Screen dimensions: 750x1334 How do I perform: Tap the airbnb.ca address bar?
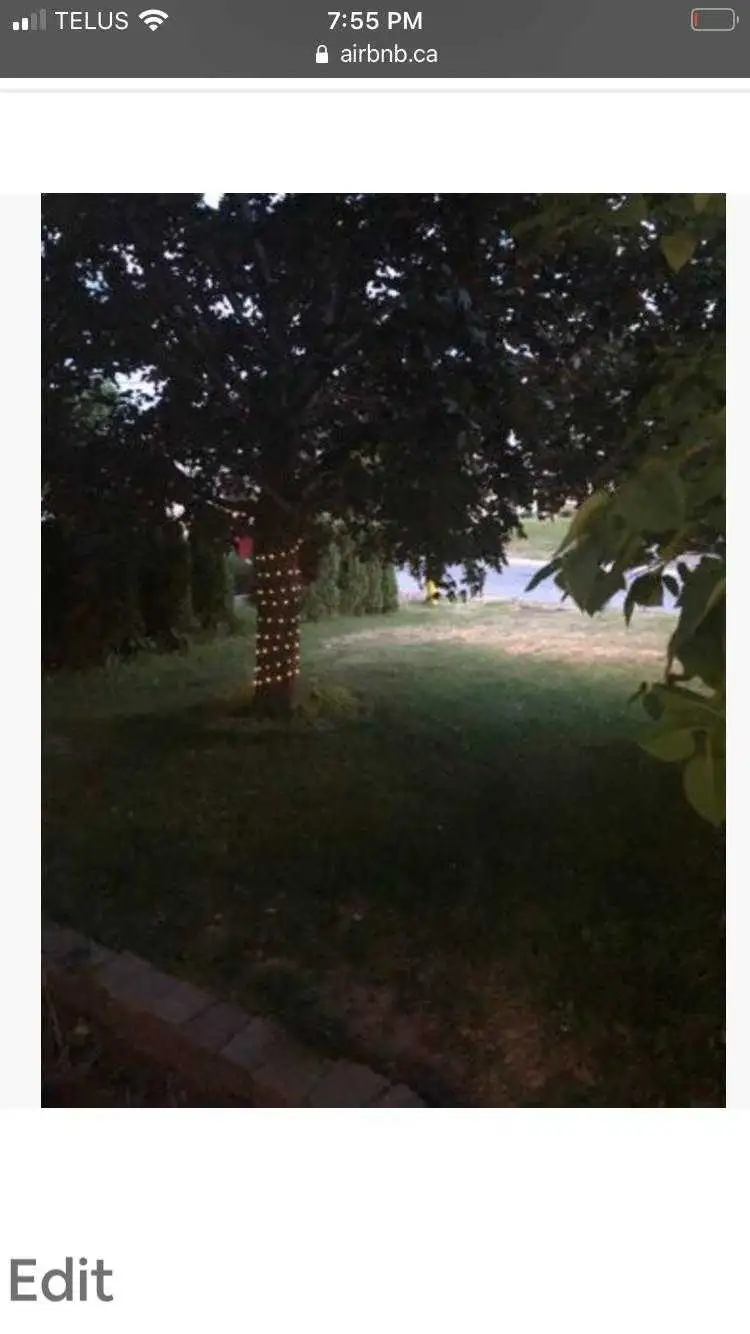(376, 54)
